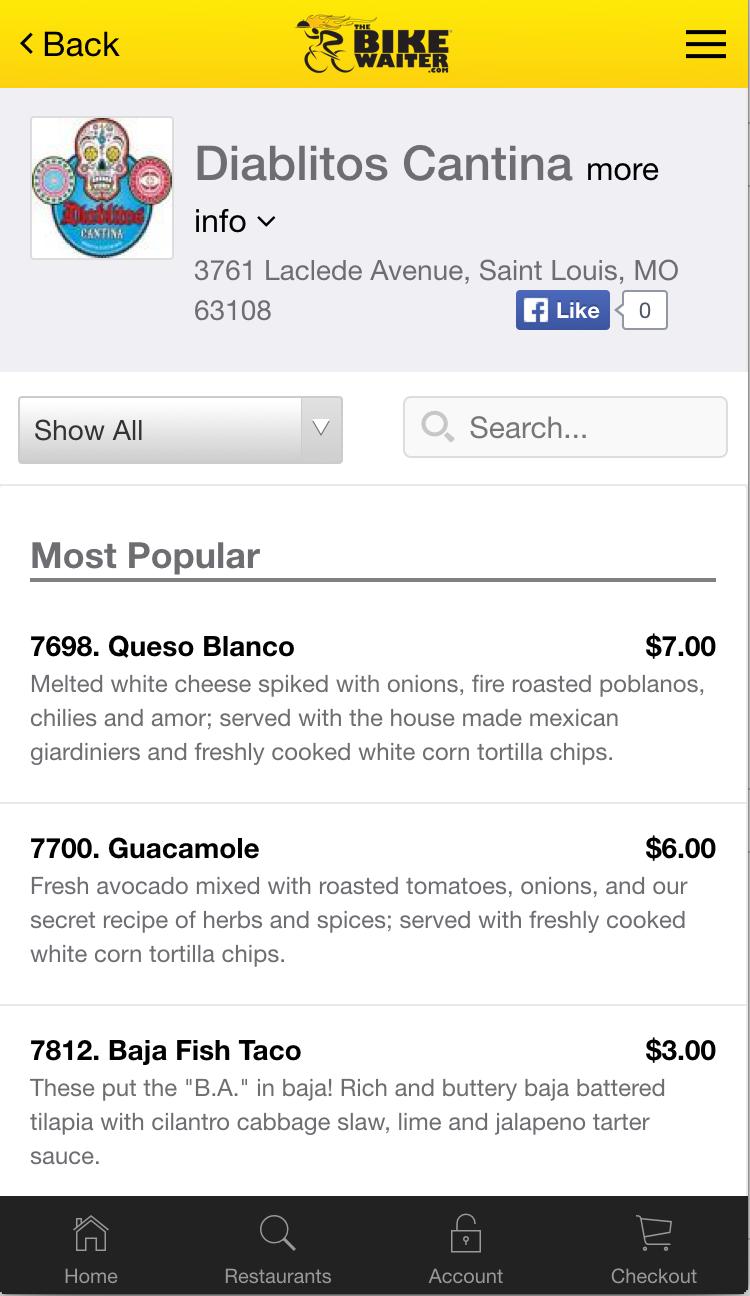Viewport: 750px width, 1296px height.
Task: Go to the Checkout tab
Action: (654, 1249)
